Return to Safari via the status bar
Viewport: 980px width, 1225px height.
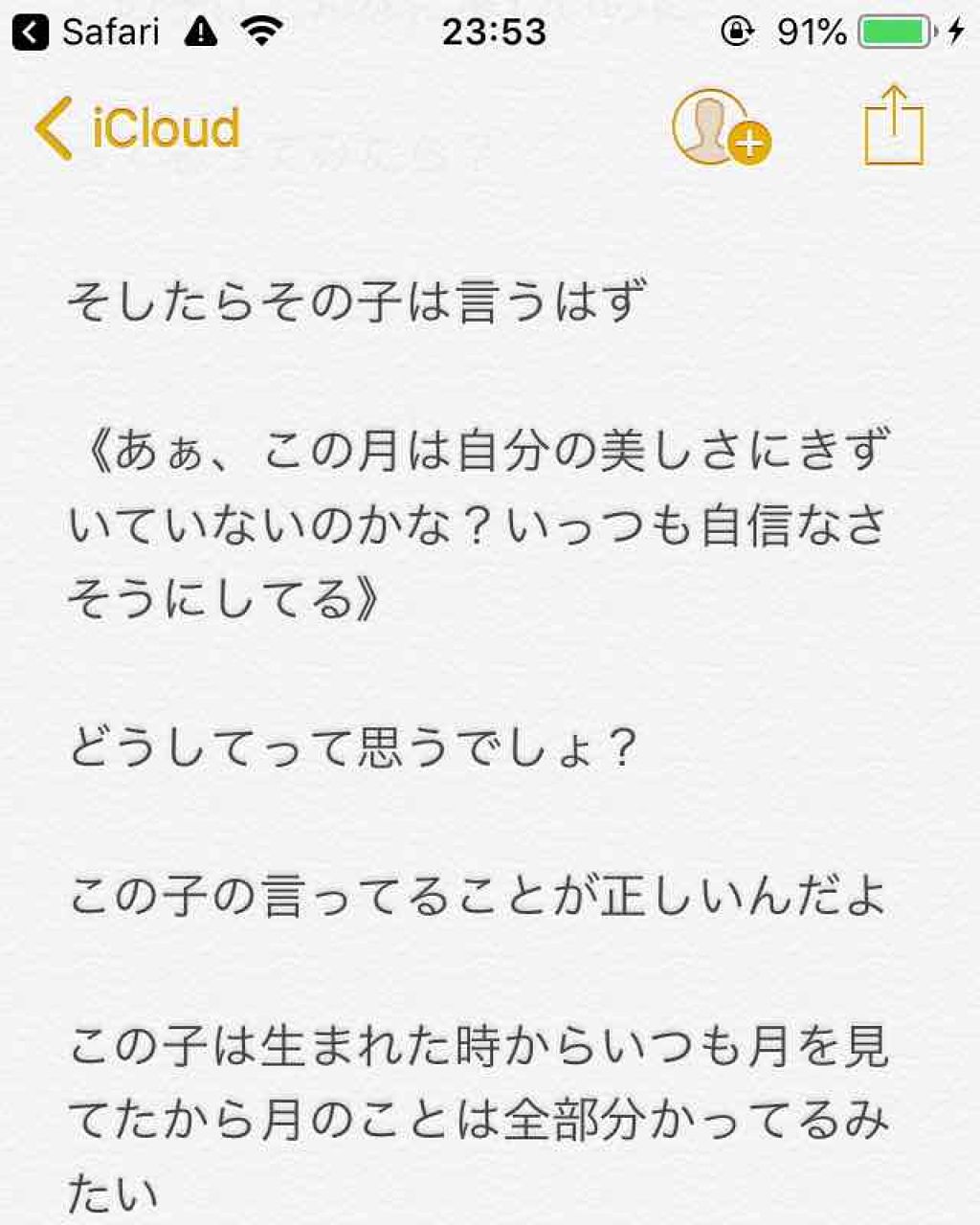(x=84, y=33)
